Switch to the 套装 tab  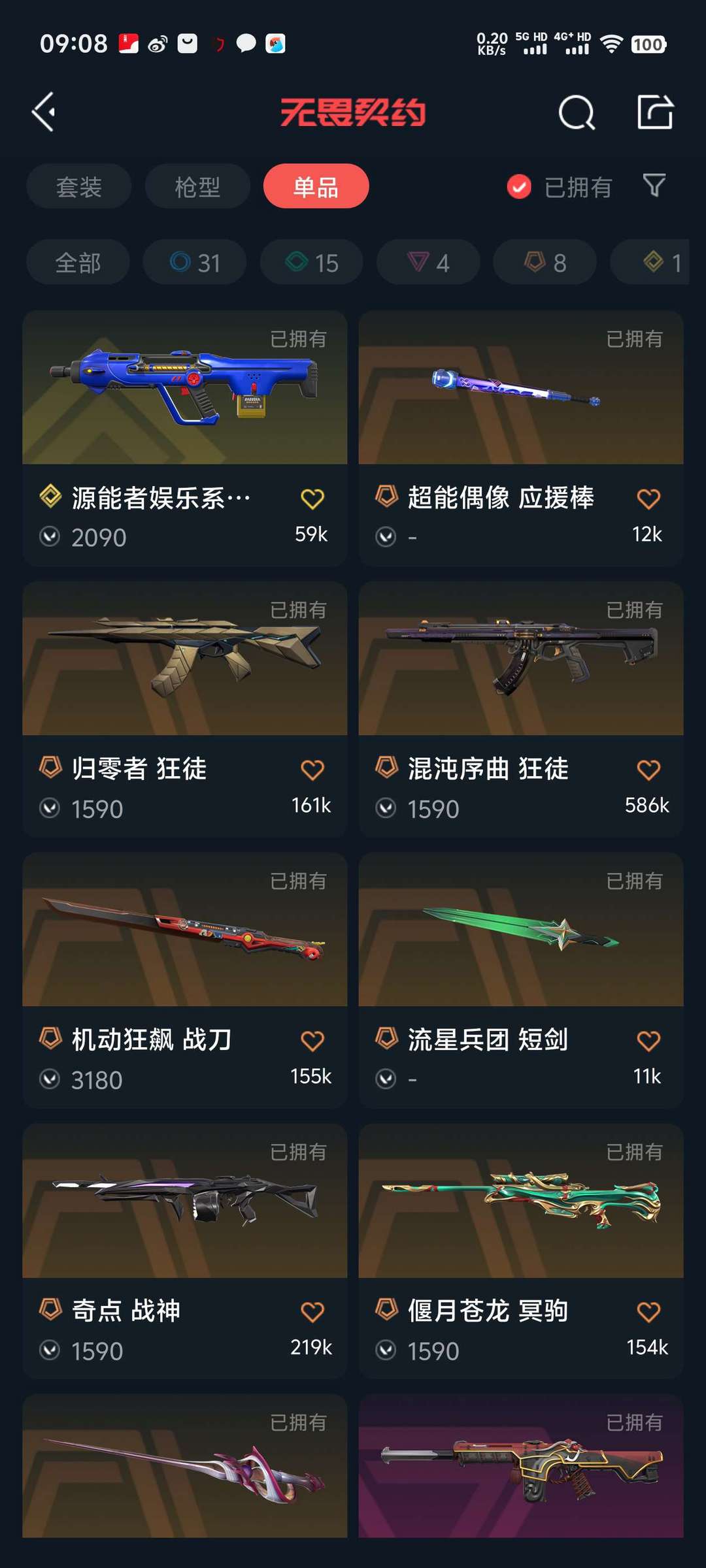pos(78,187)
